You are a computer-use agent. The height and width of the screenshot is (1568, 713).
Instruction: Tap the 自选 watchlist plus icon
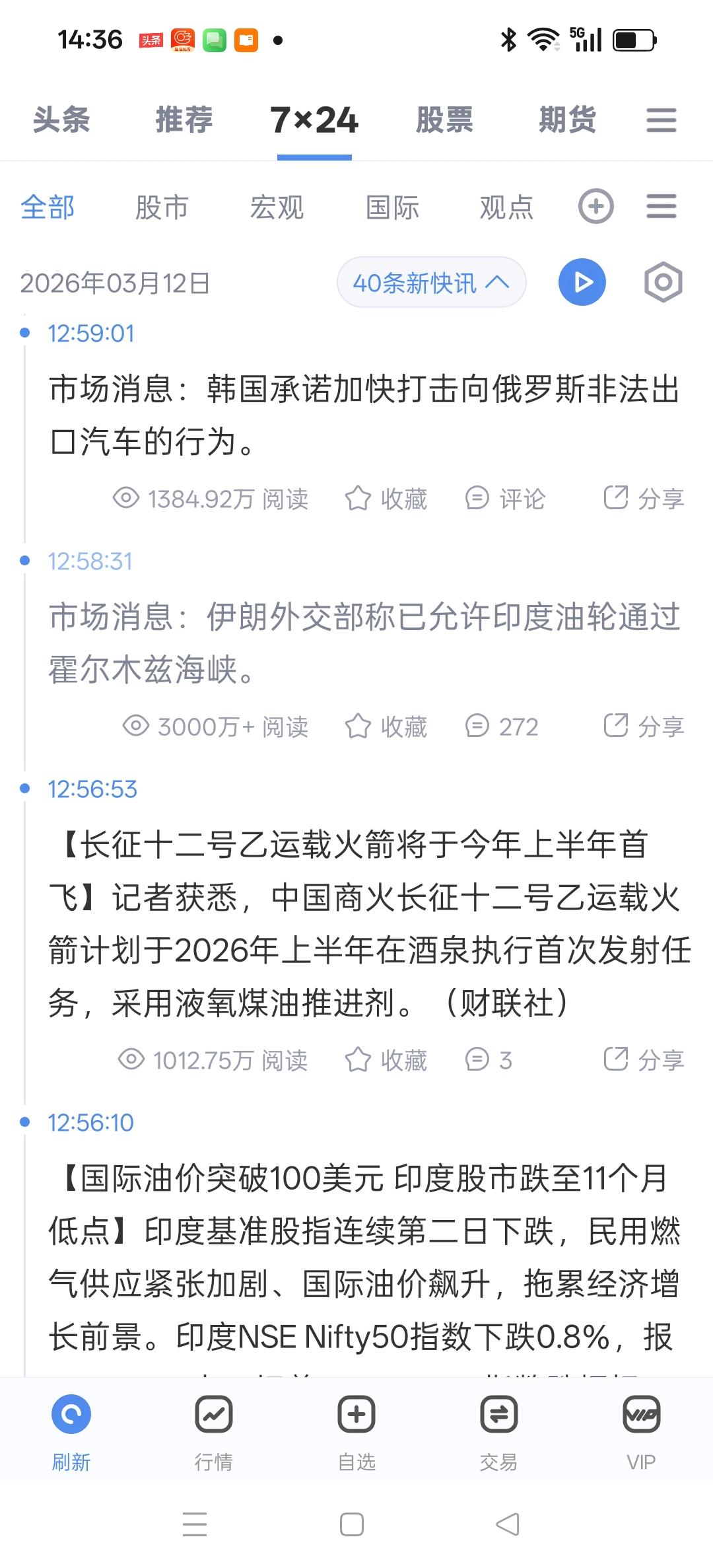[356, 1415]
